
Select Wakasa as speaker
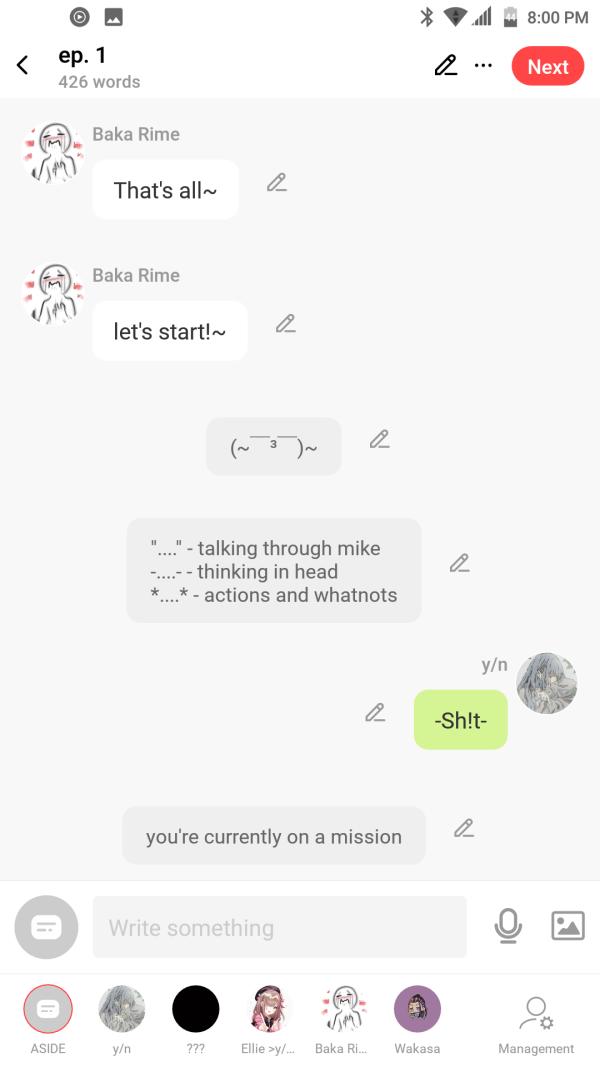tap(417, 1010)
